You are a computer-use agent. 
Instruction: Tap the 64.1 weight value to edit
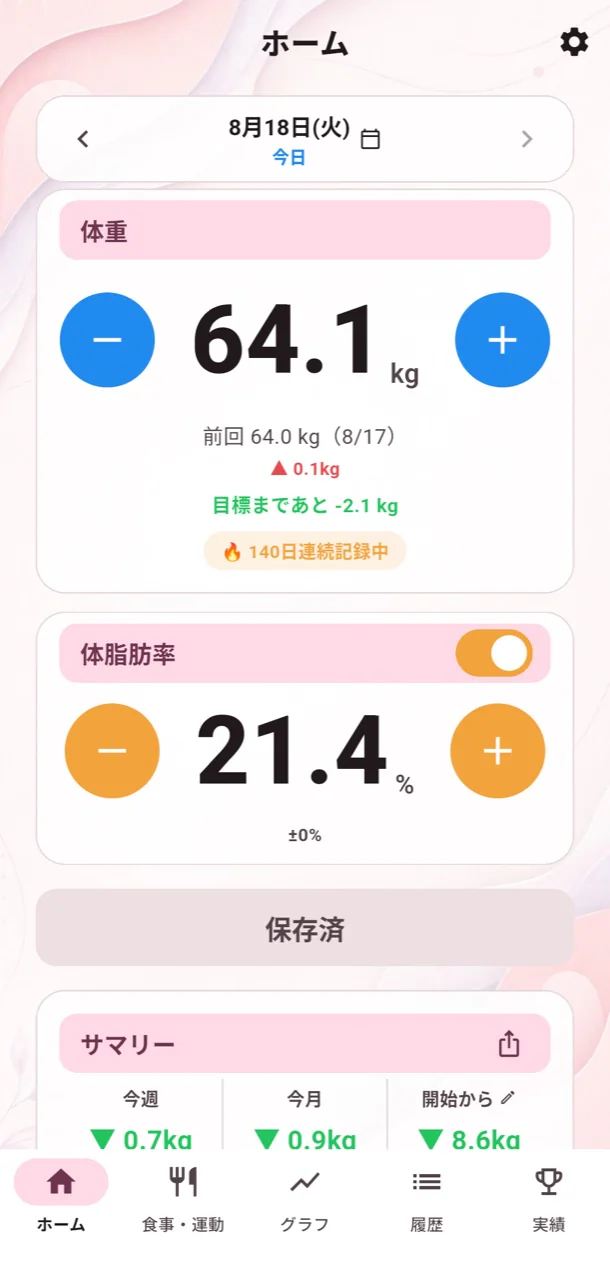pyautogui.click(x=285, y=341)
